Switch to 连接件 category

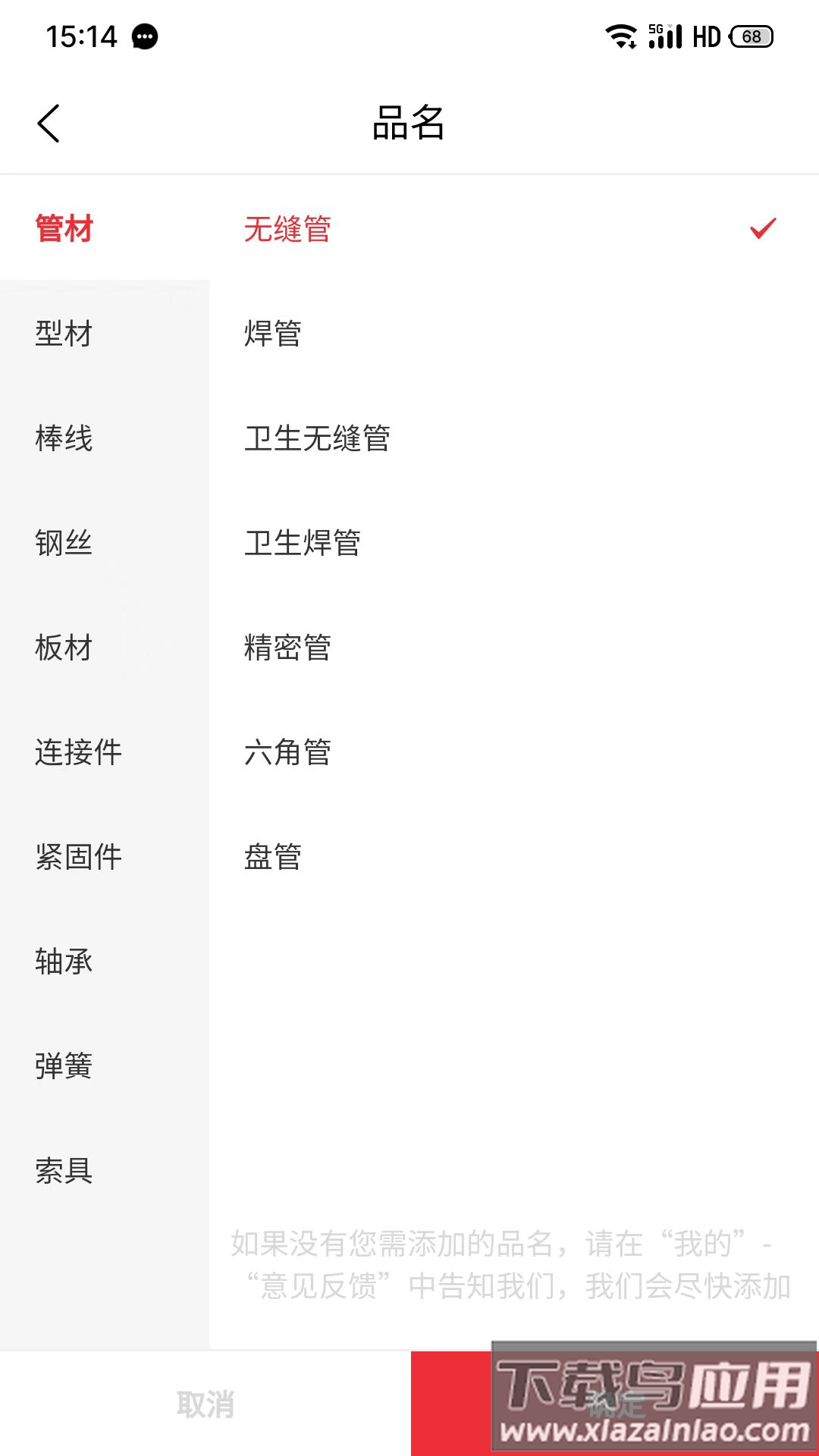tap(78, 752)
